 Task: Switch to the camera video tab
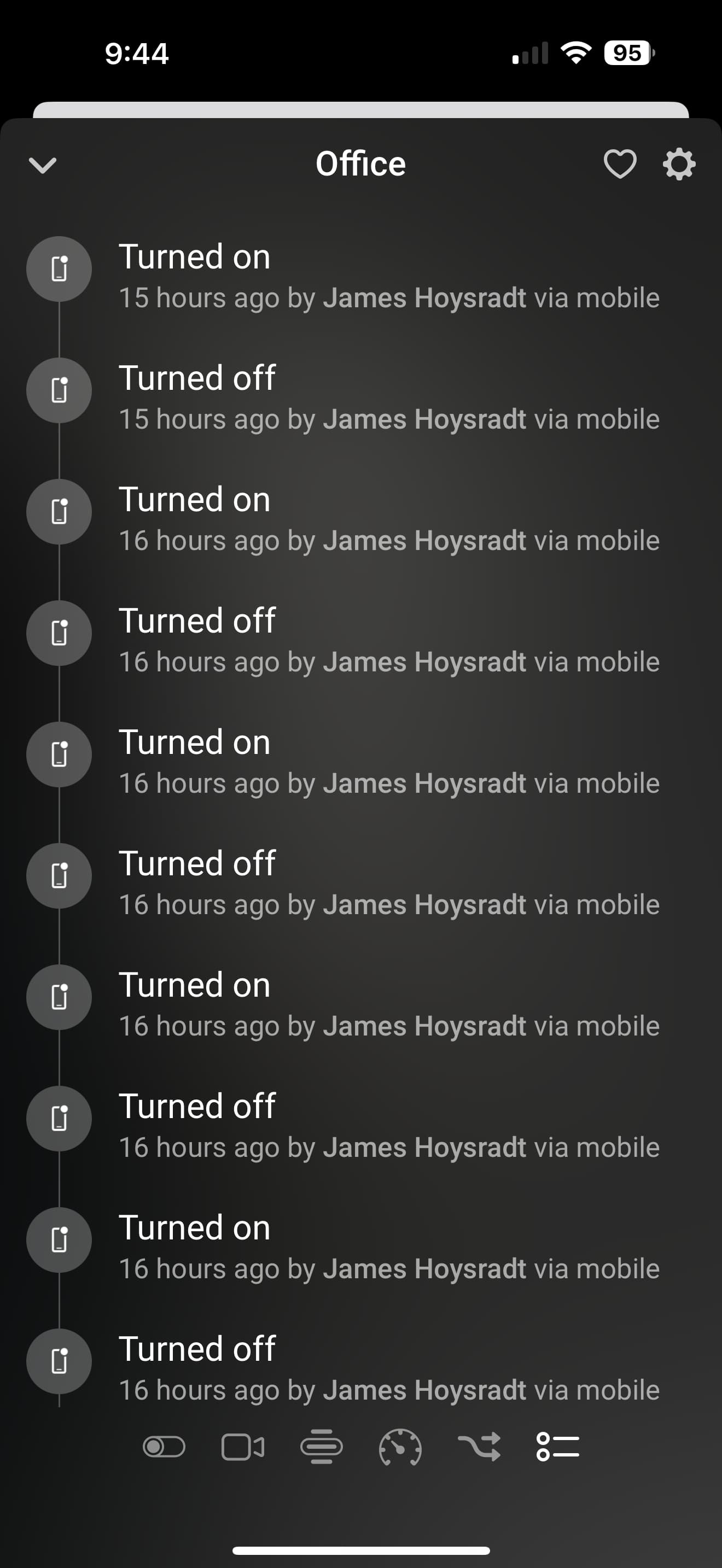(x=242, y=1446)
